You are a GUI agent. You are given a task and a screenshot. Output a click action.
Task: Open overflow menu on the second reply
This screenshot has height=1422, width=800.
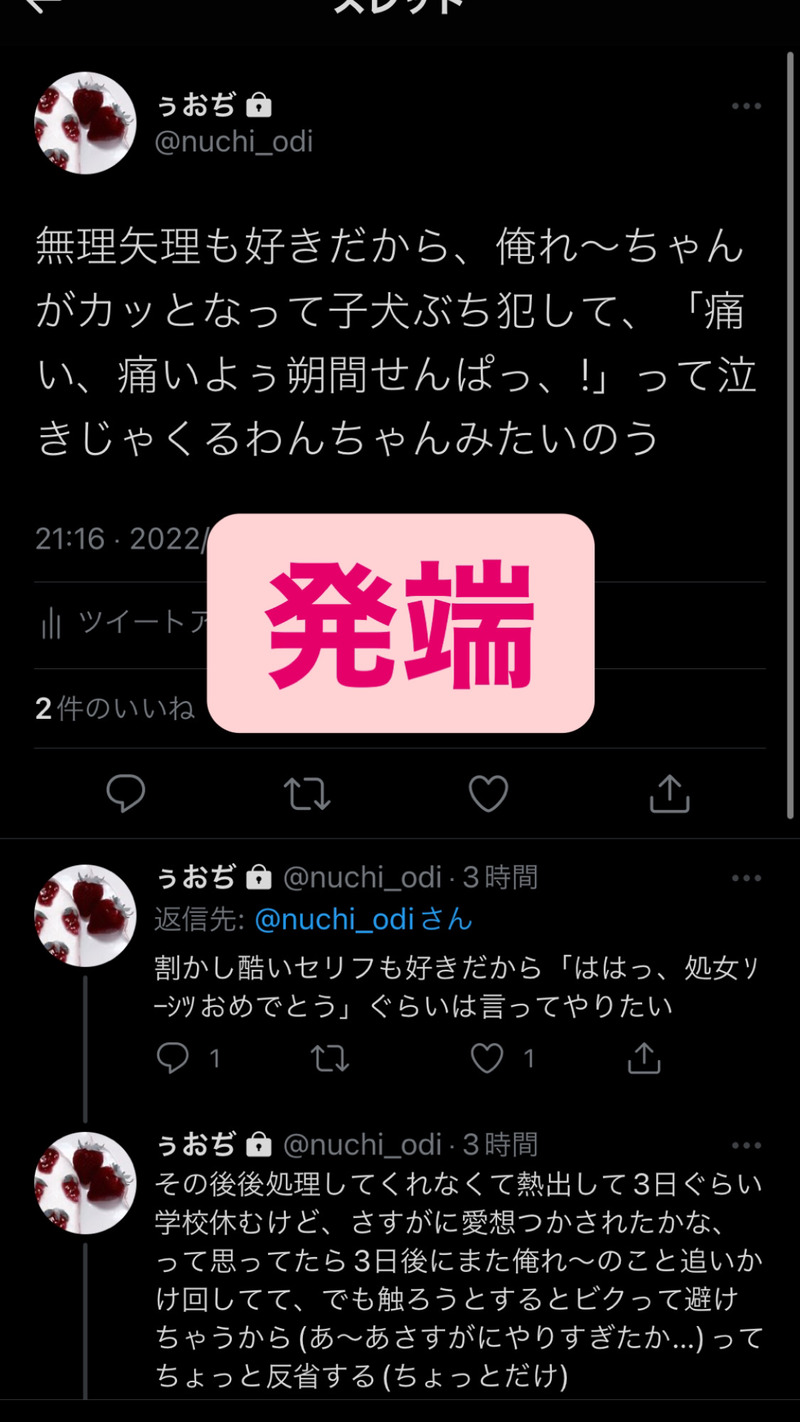pos(746,1145)
